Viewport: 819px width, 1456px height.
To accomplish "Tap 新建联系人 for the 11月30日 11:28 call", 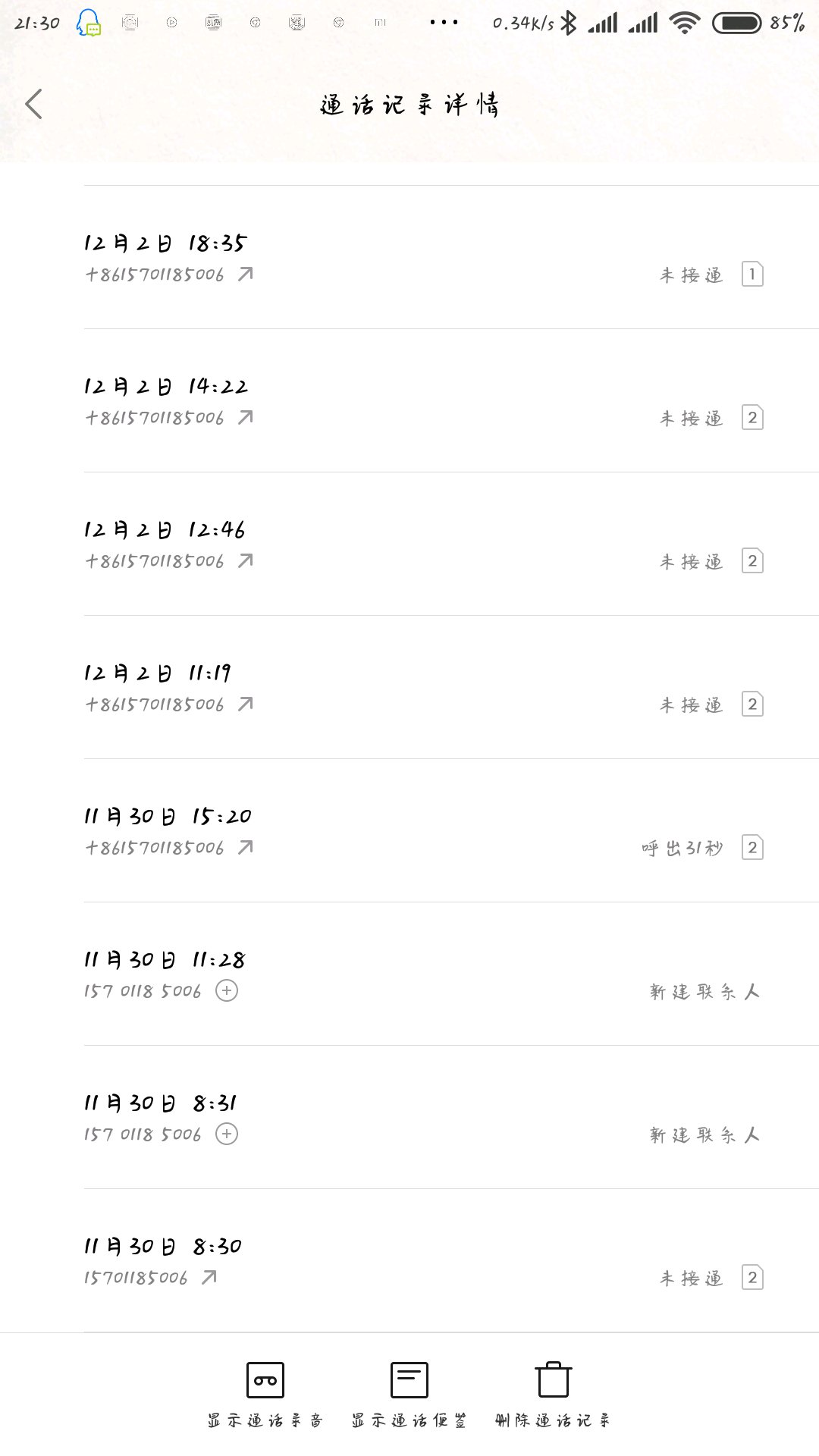I will [704, 991].
